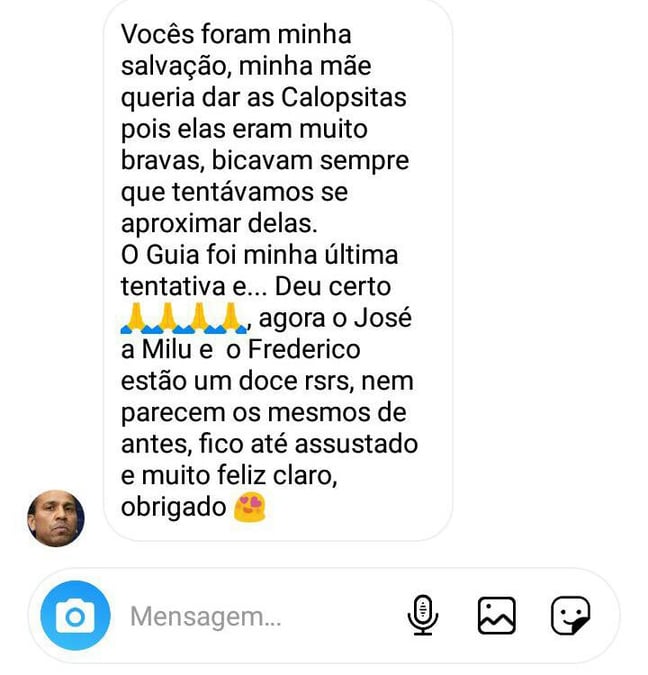Record a voice message with the microphone
648x675 pixels.
click(x=423, y=616)
